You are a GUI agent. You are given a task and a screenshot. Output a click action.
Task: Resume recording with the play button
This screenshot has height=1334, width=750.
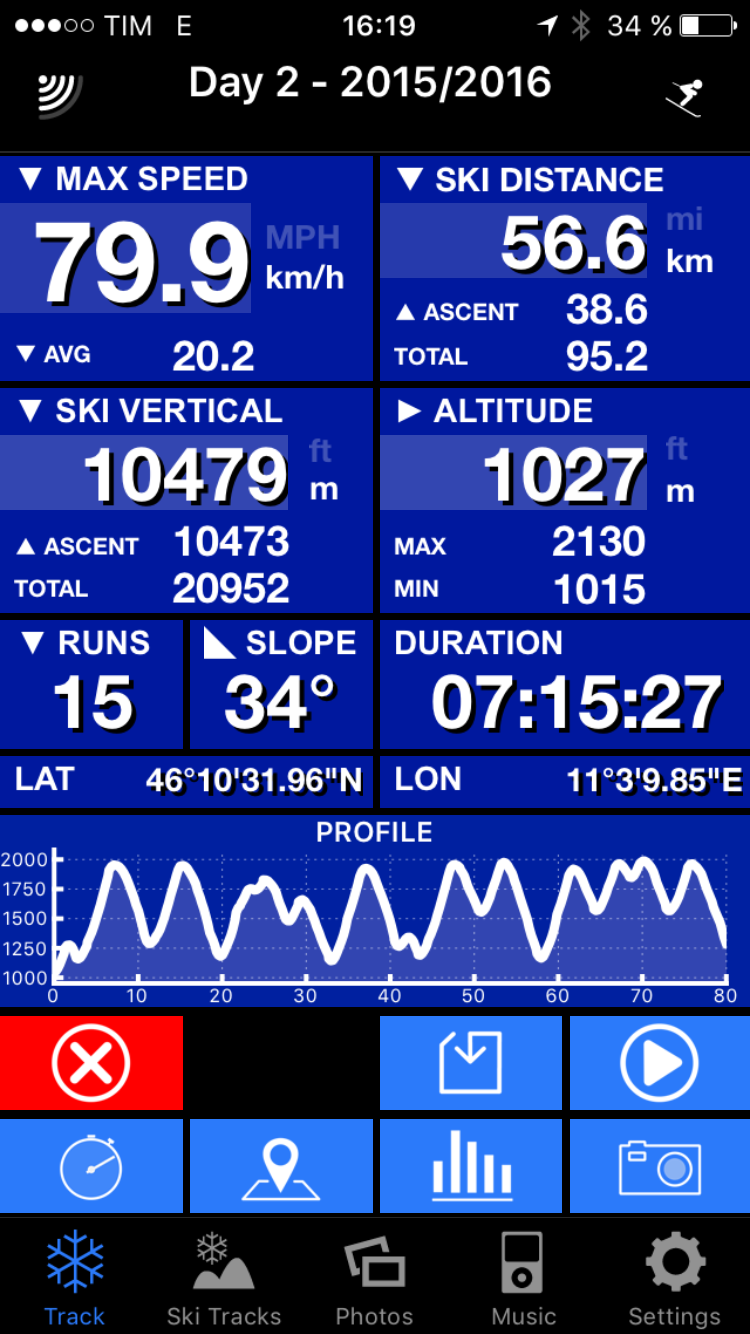(x=659, y=1062)
